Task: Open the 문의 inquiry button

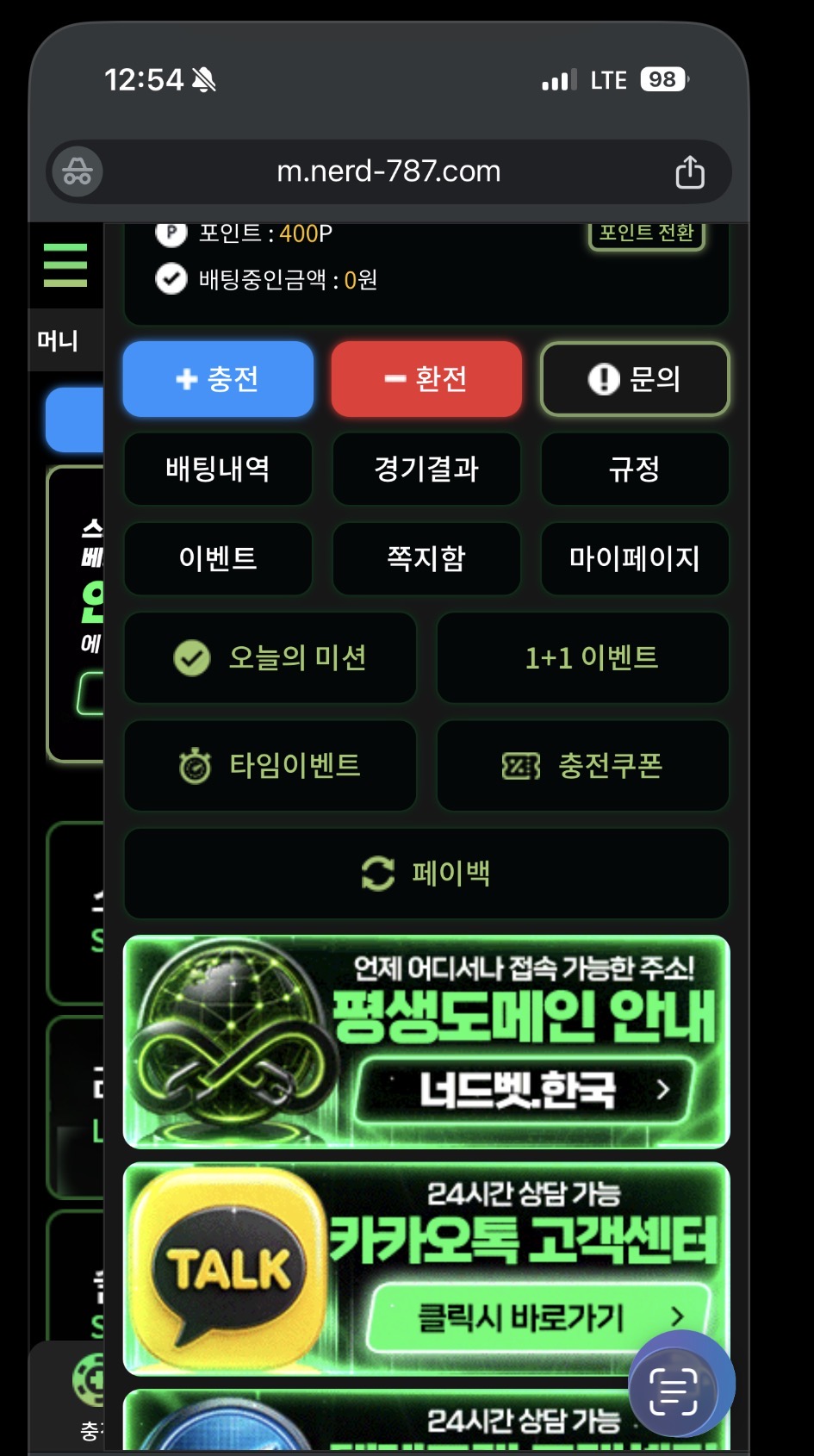Action: tap(635, 379)
